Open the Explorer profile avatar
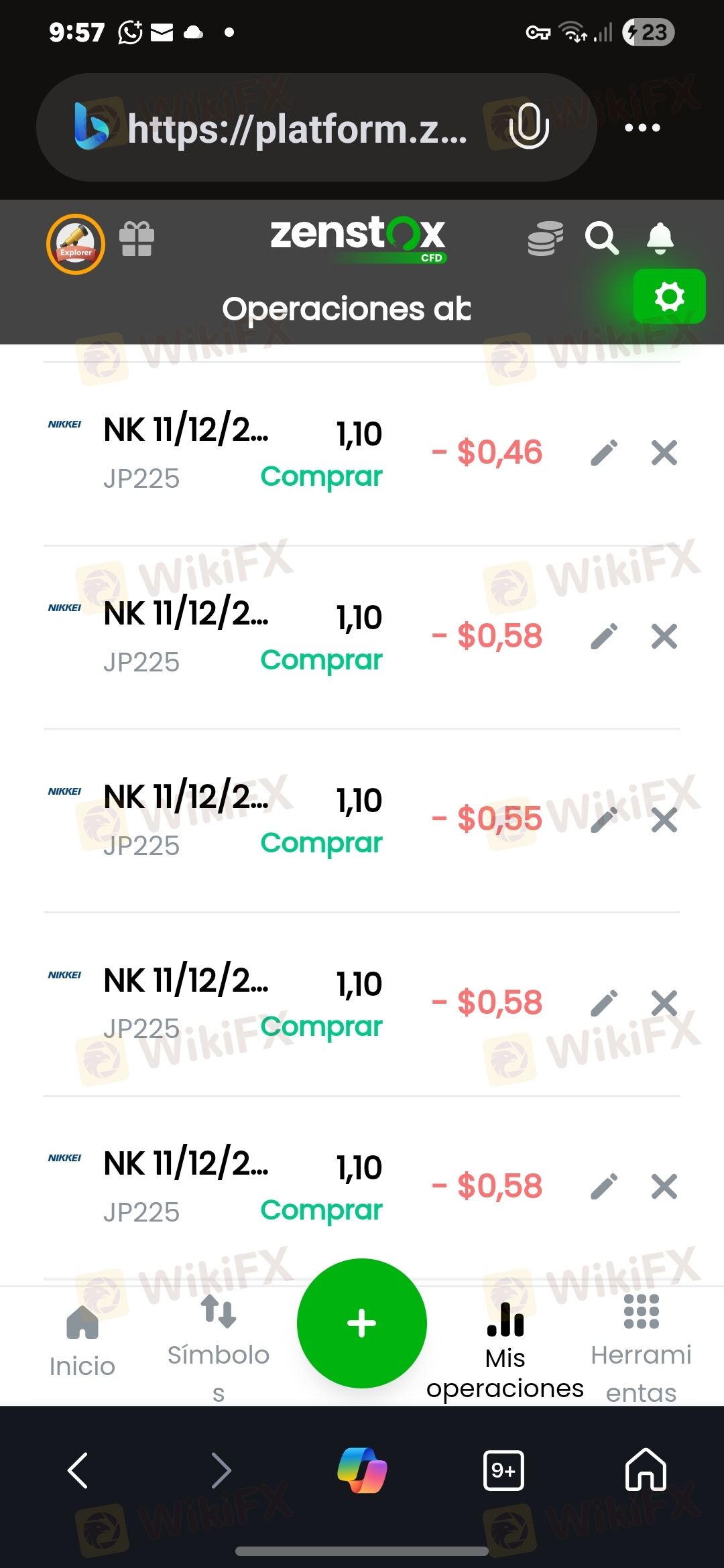 tap(76, 244)
